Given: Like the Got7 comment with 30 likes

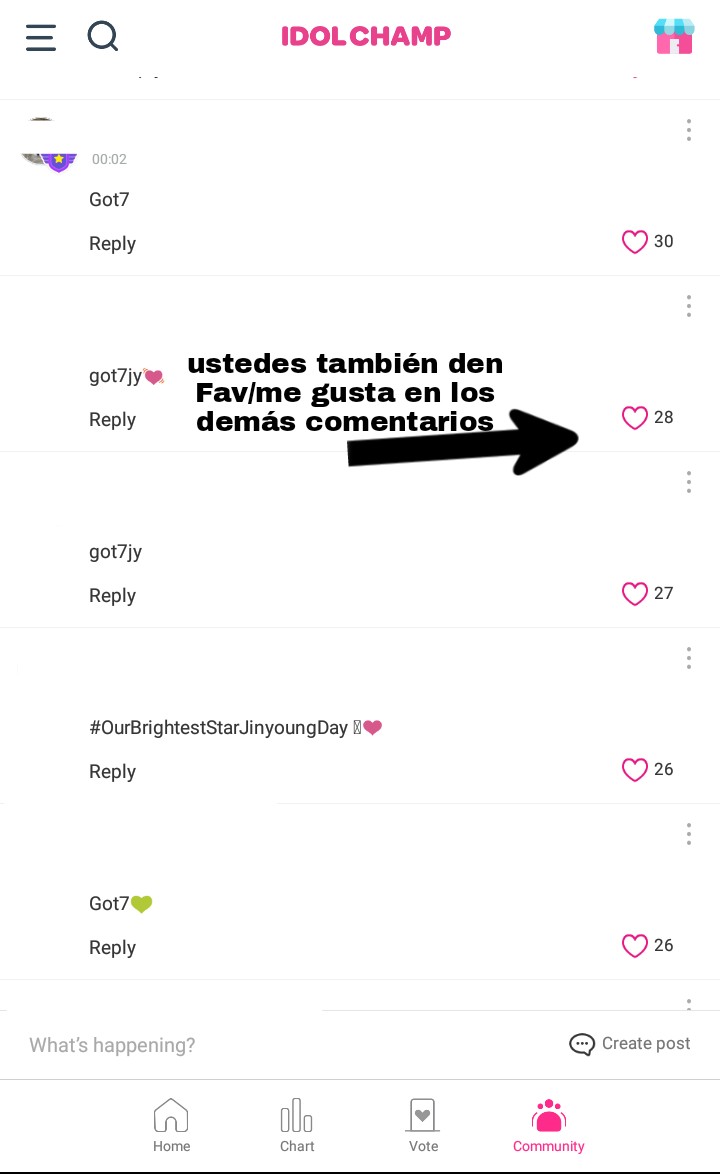Looking at the screenshot, I should coord(635,242).
